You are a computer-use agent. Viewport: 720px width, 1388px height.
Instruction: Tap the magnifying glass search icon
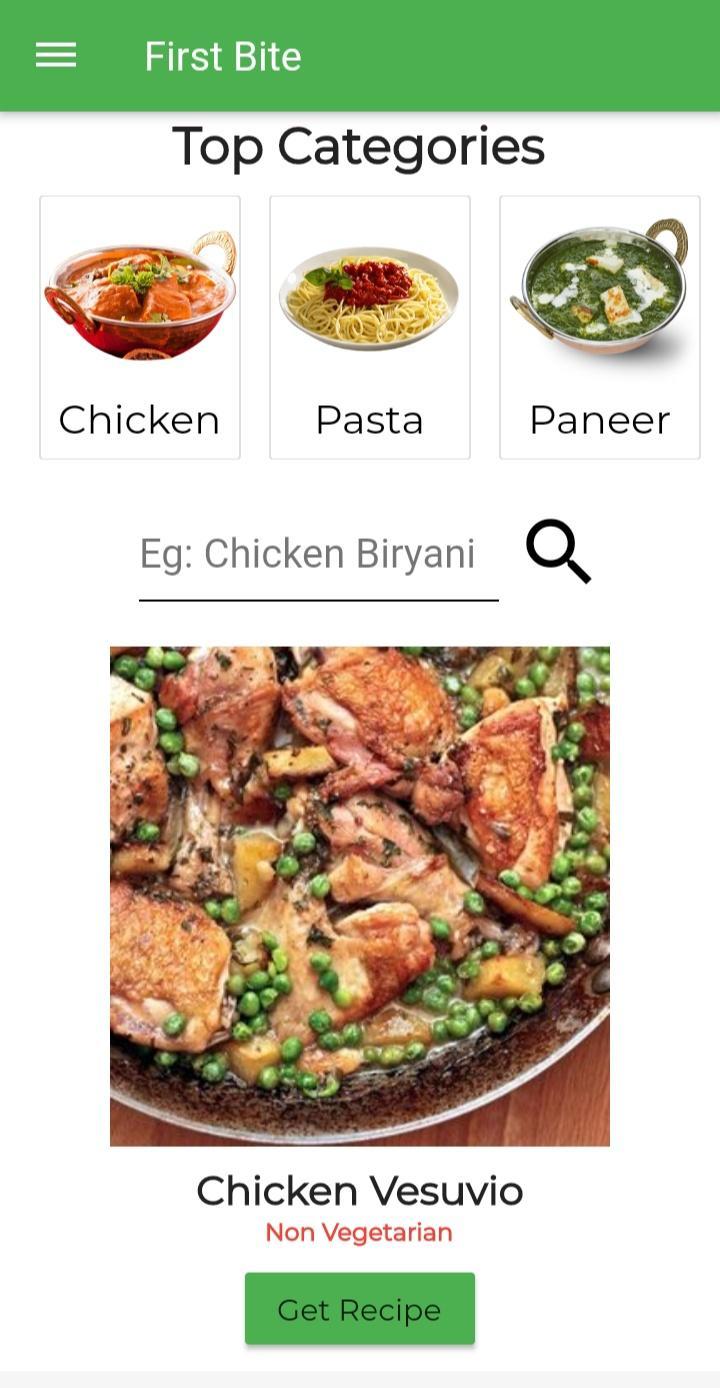[558, 551]
